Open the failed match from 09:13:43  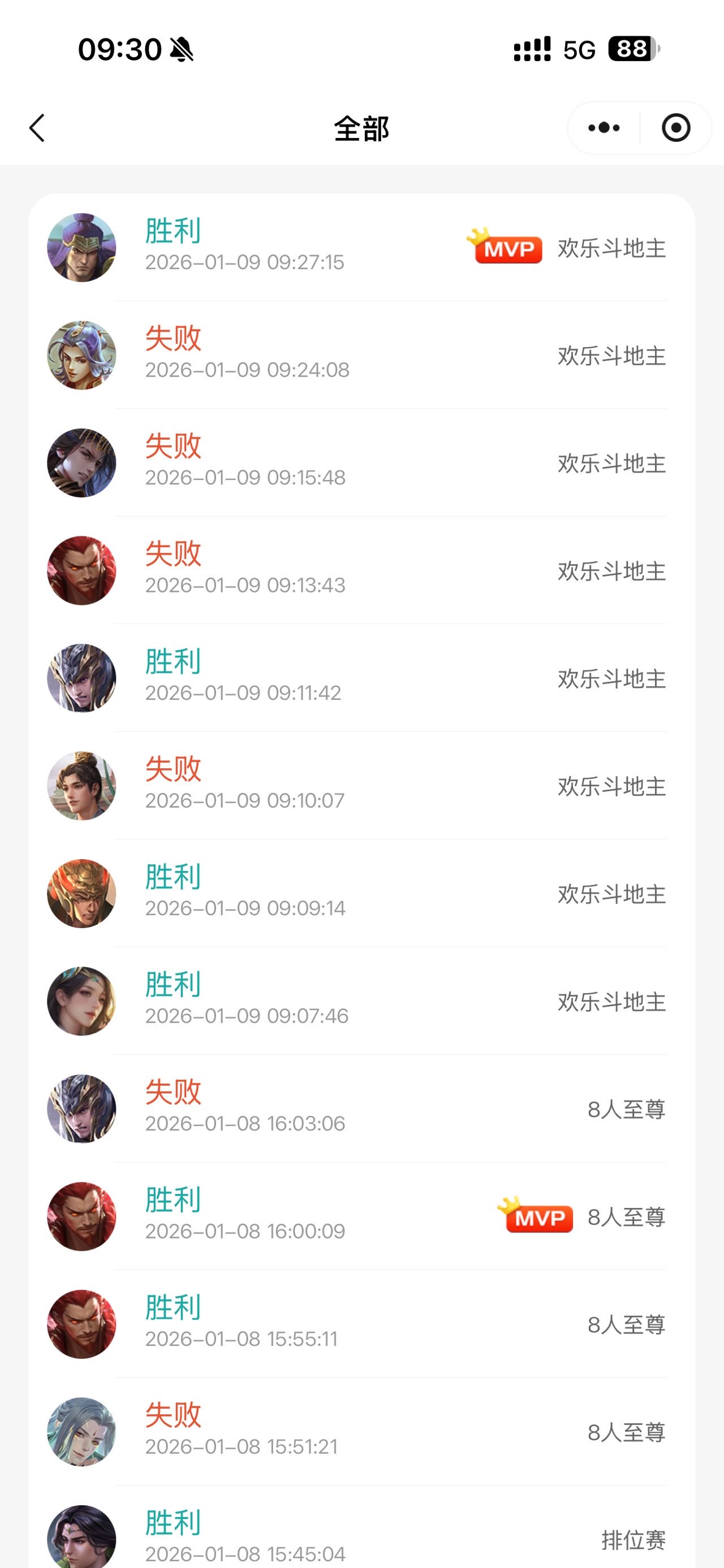click(361, 570)
